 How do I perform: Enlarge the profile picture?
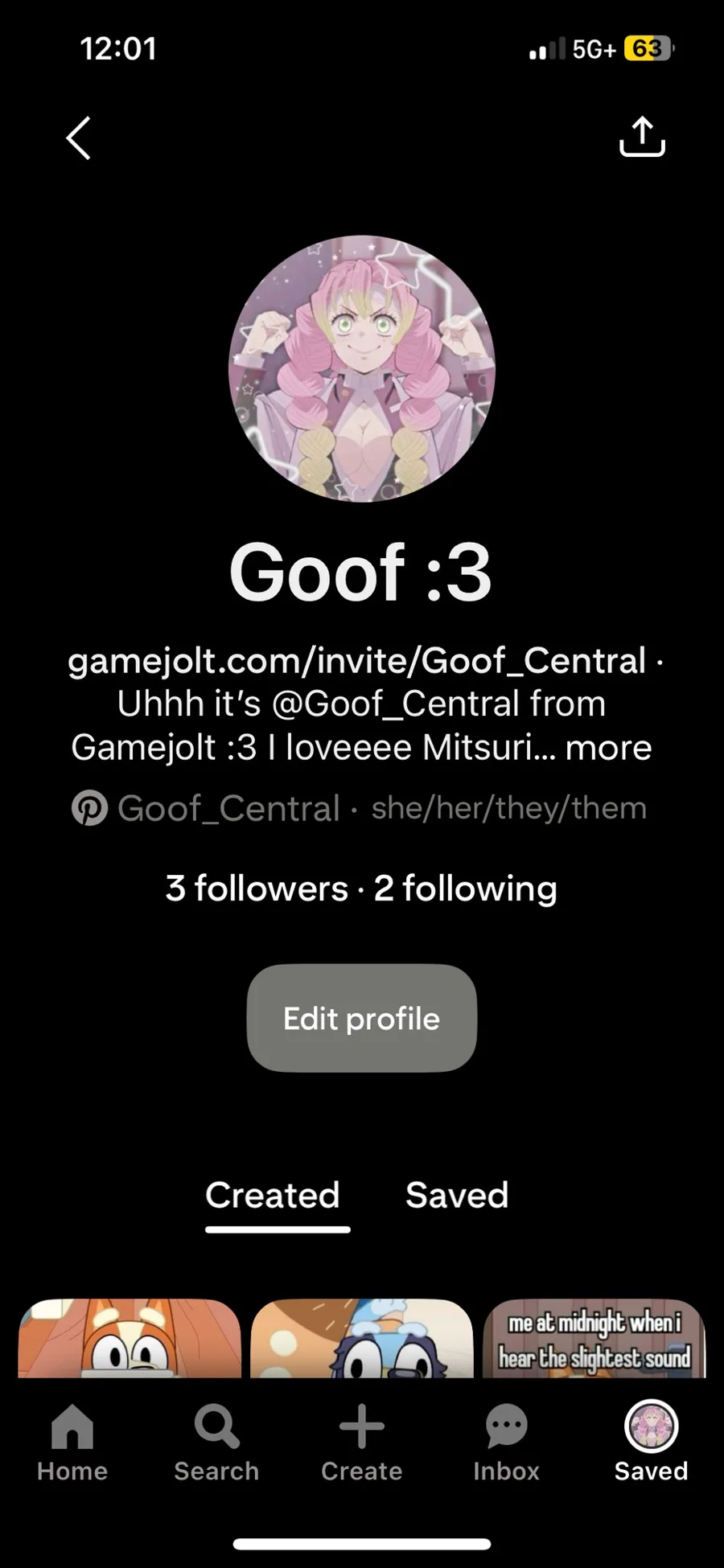[x=361, y=368]
